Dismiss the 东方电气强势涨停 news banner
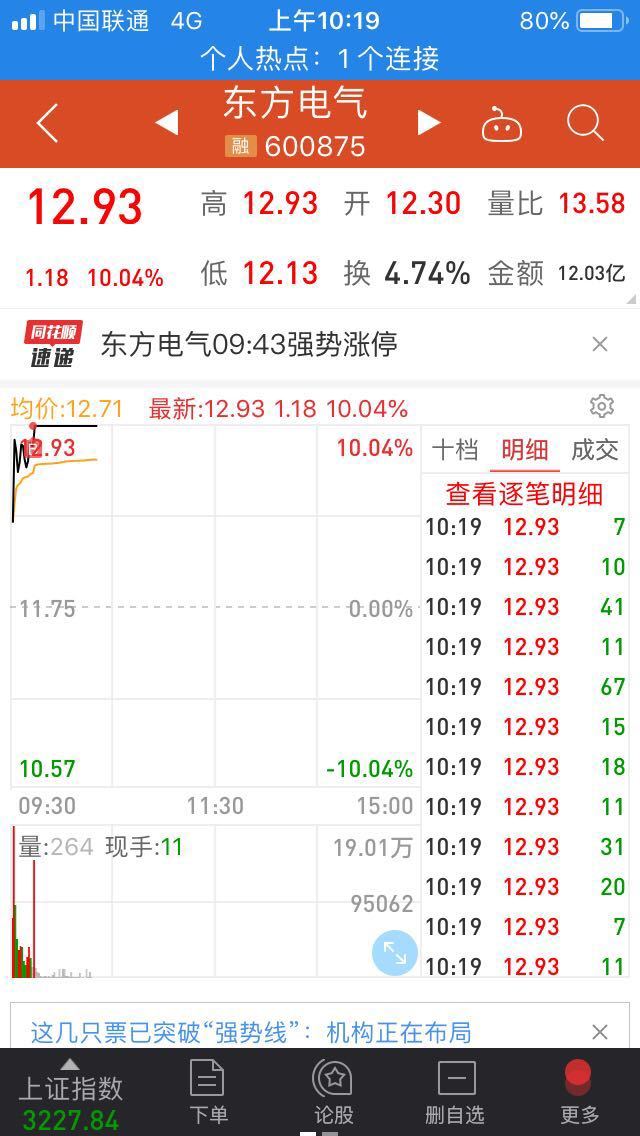Screen dimensions: 640x1136 click(599, 344)
